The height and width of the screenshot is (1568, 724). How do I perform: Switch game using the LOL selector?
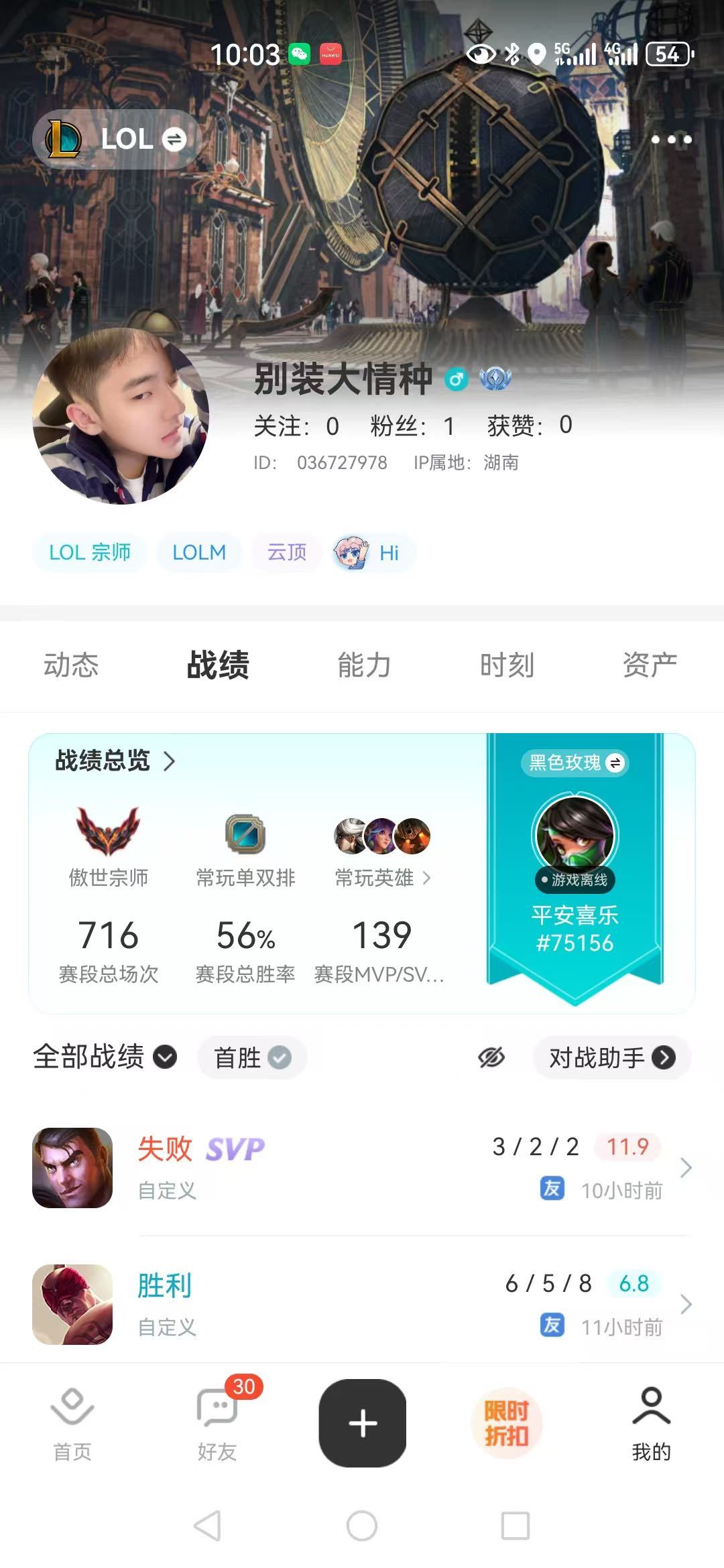pos(117,139)
